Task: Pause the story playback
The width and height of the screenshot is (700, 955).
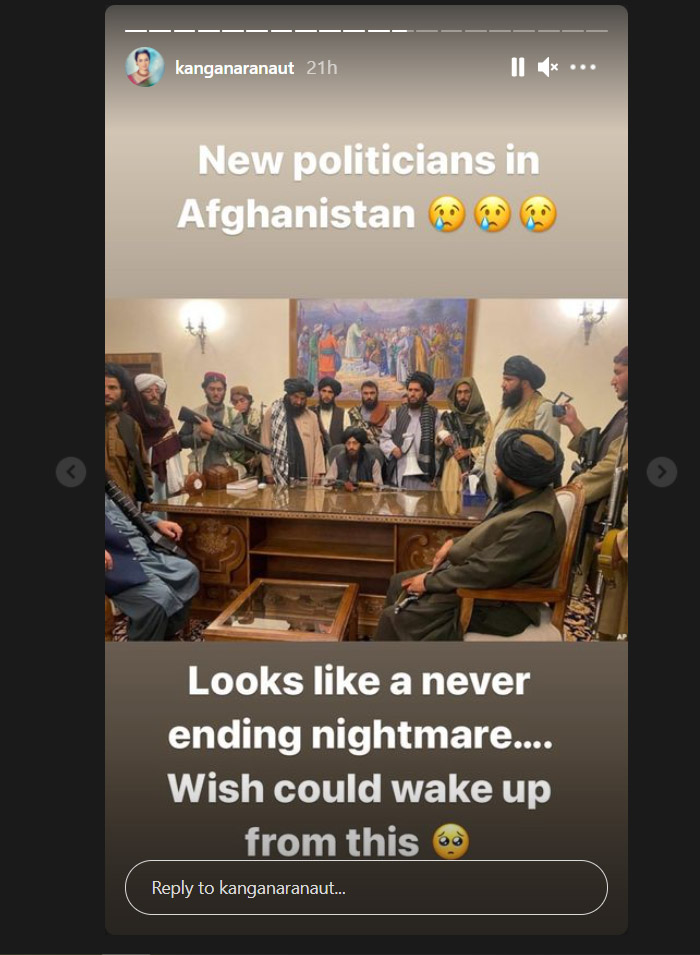Action: point(517,67)
